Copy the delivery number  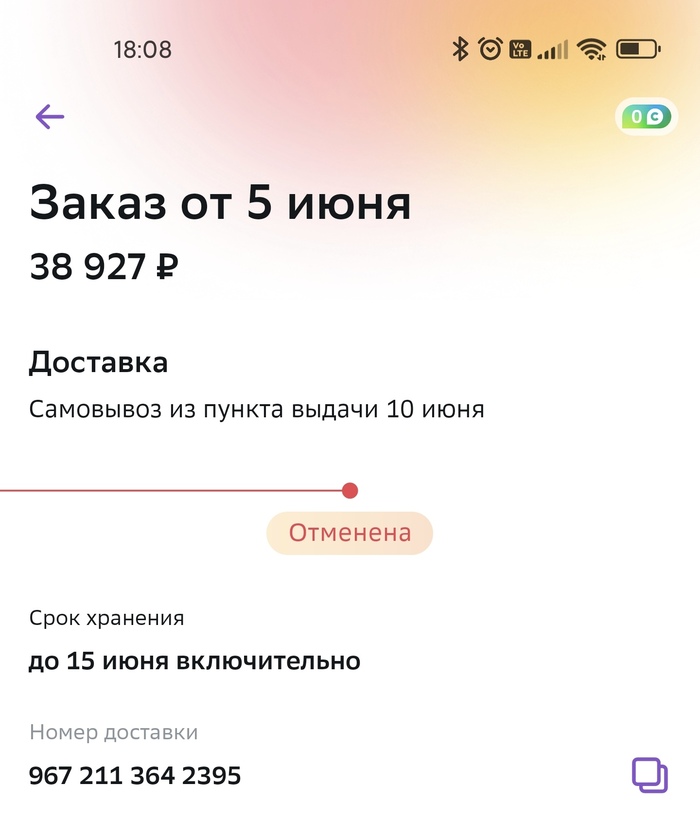[x=649, y=775]
